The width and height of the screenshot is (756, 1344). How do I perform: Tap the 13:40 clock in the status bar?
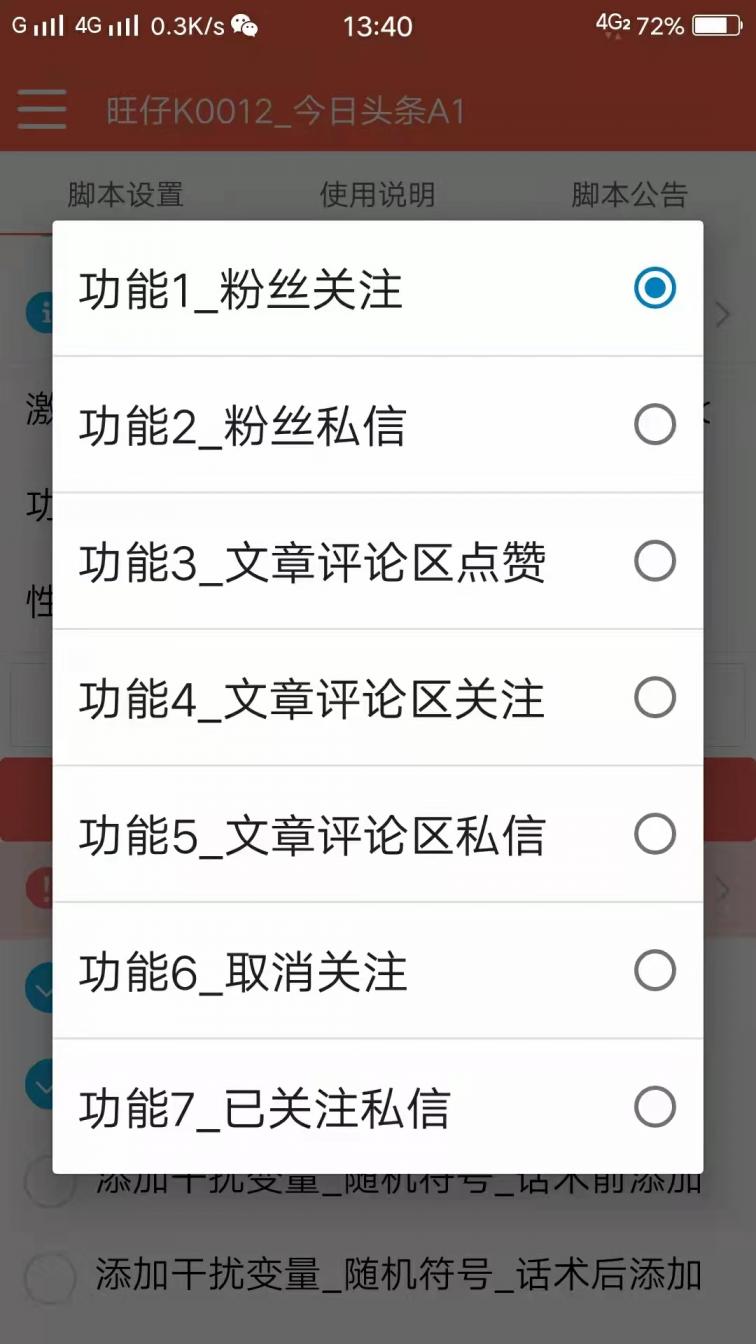(378, 27)
